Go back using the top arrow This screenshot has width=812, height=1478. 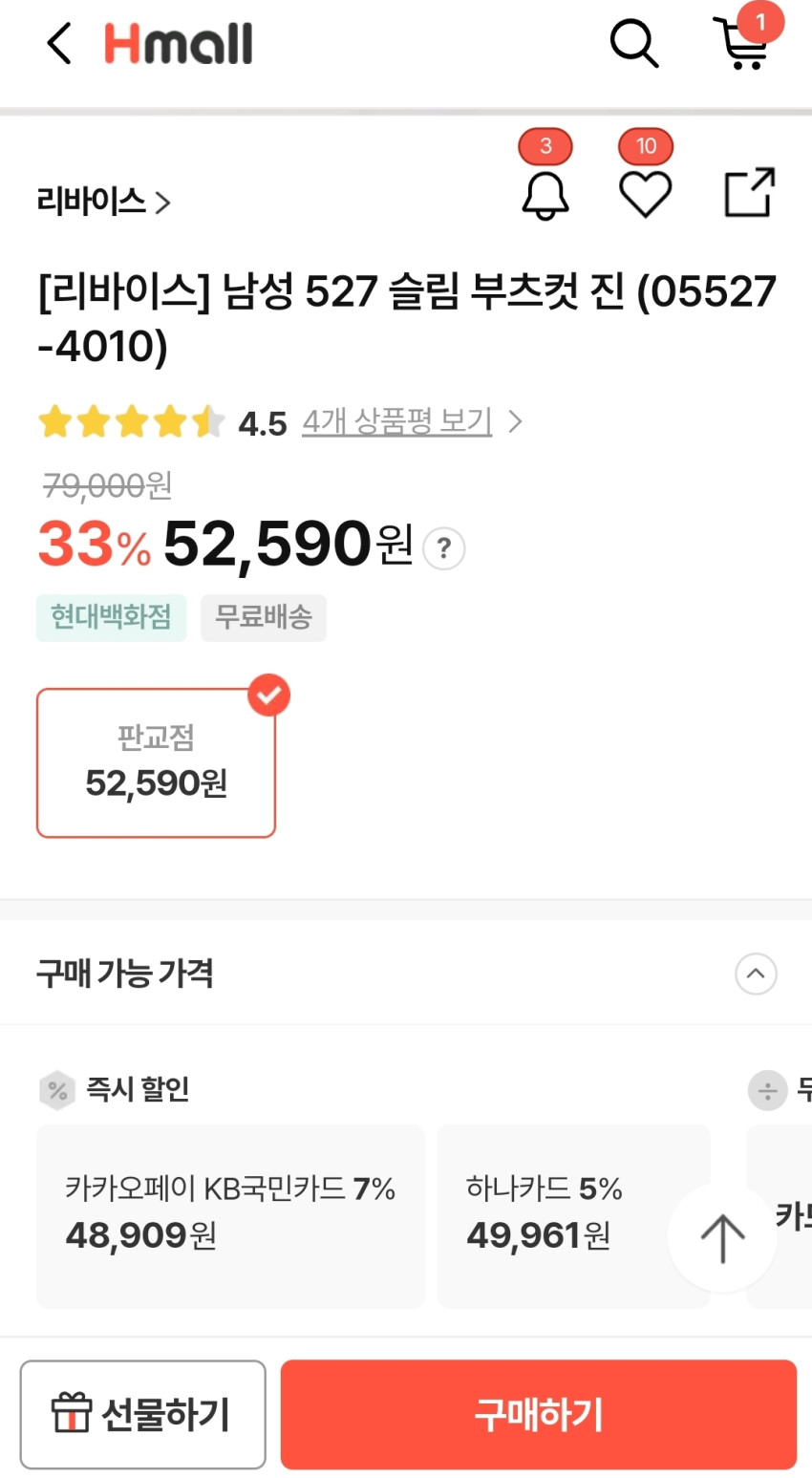(59, 44)
